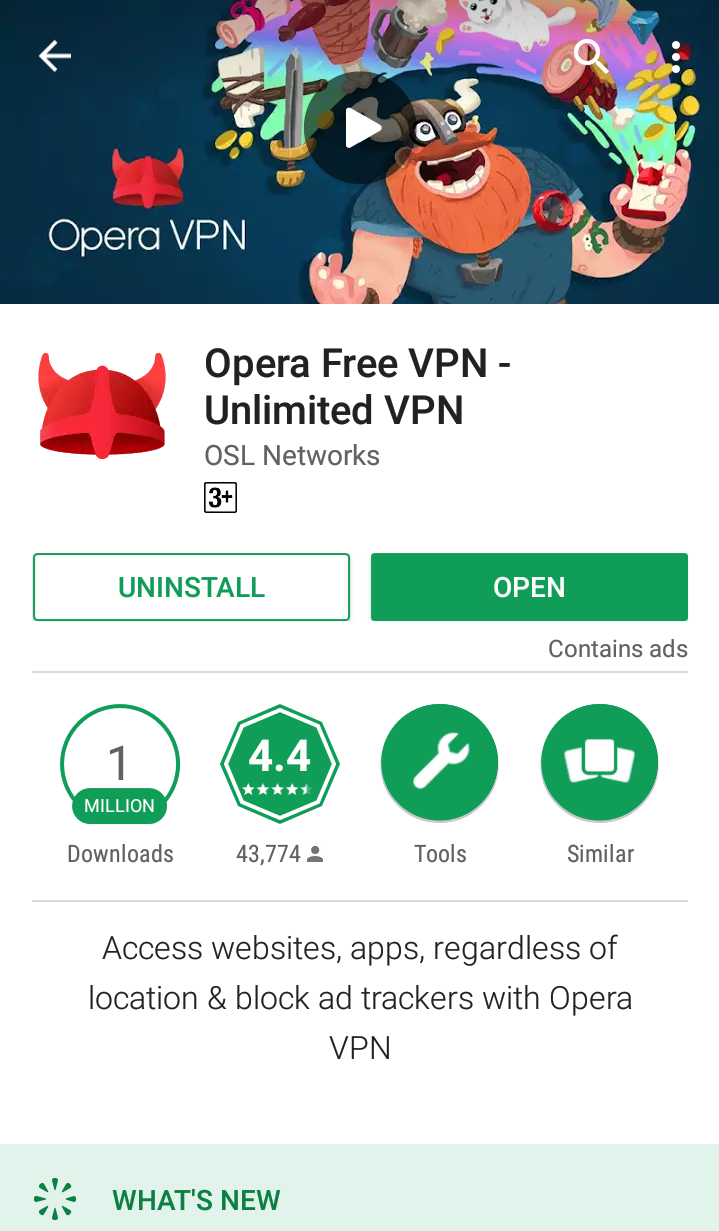Open OSL Networks developer page
Screen dimensions: 719x1231
click(292, 456)
